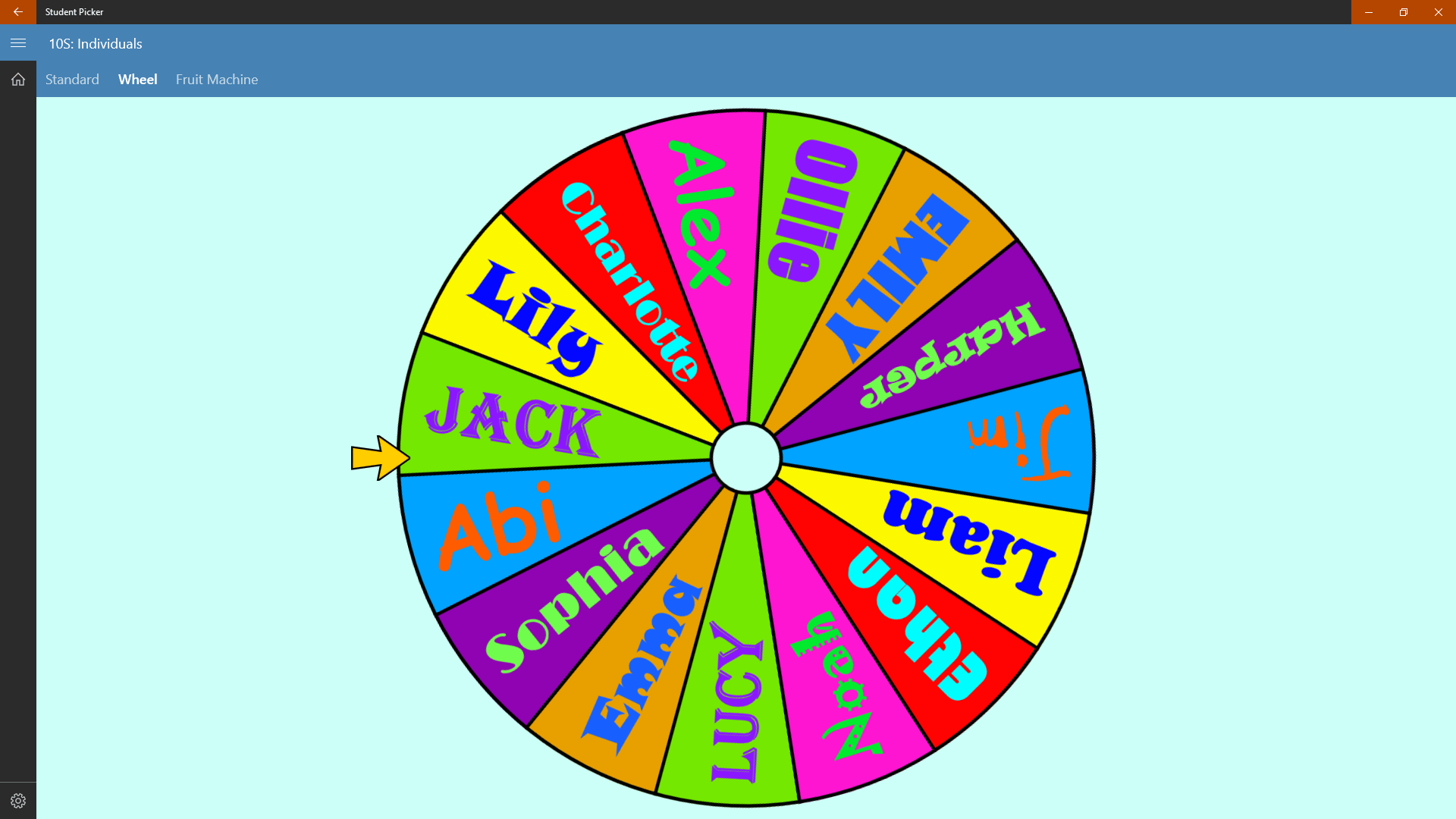Switch to the Fruit Machine tab
1456x819 pixels.
[217, 80]
